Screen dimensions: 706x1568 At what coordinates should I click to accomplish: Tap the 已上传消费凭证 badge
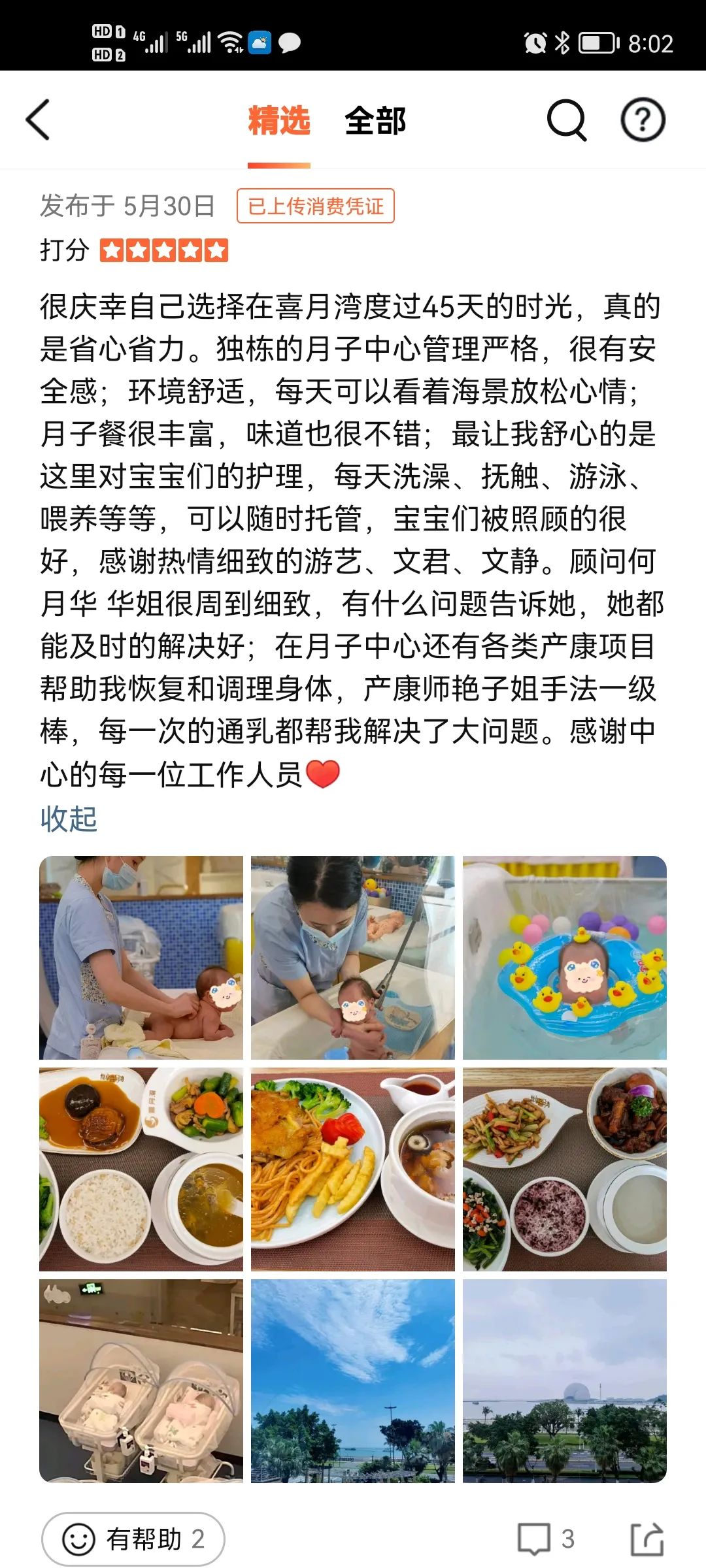pos(315,206)
